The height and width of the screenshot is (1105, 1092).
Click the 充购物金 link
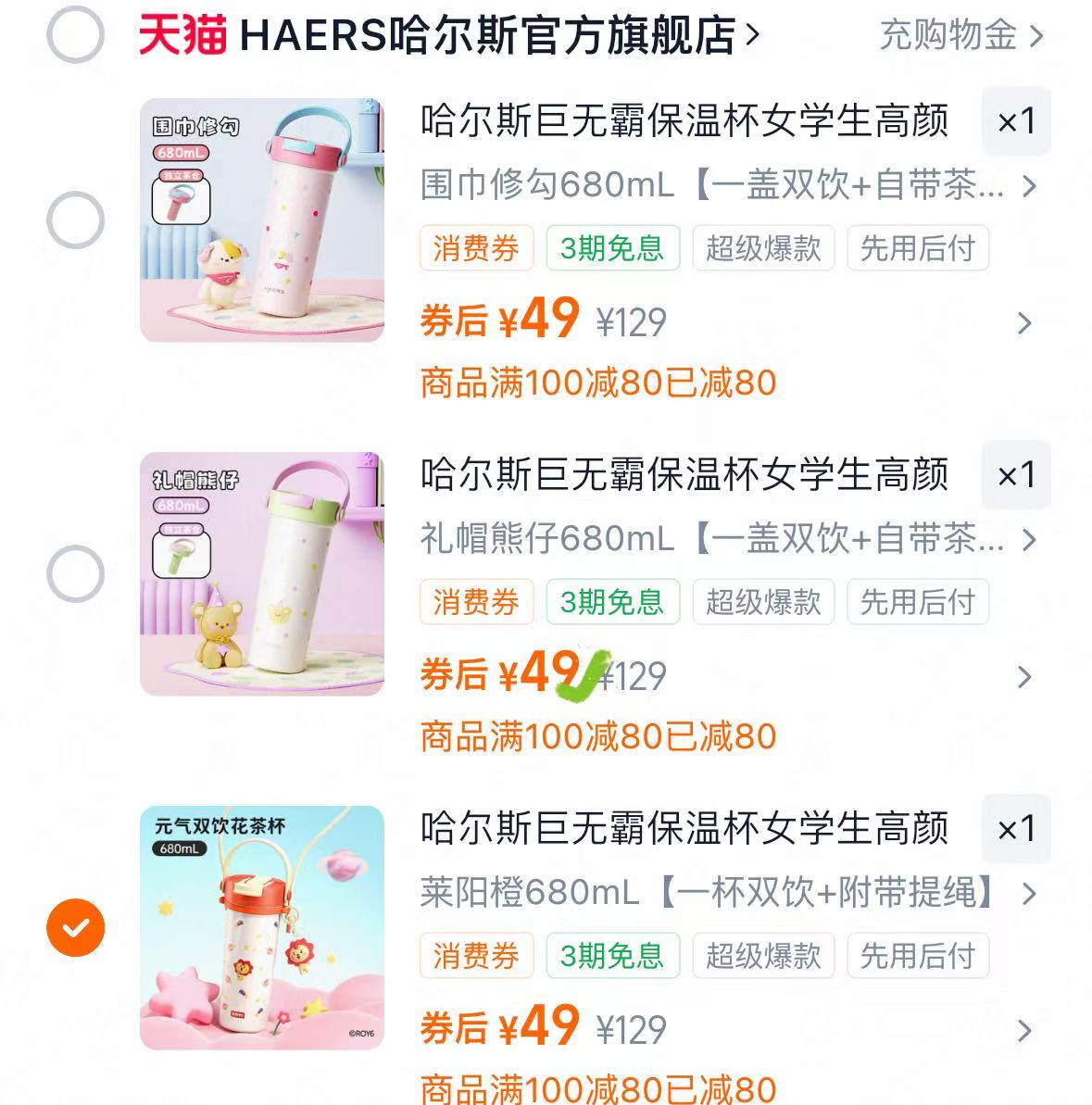pyautogui.click(x=945, y=37)
